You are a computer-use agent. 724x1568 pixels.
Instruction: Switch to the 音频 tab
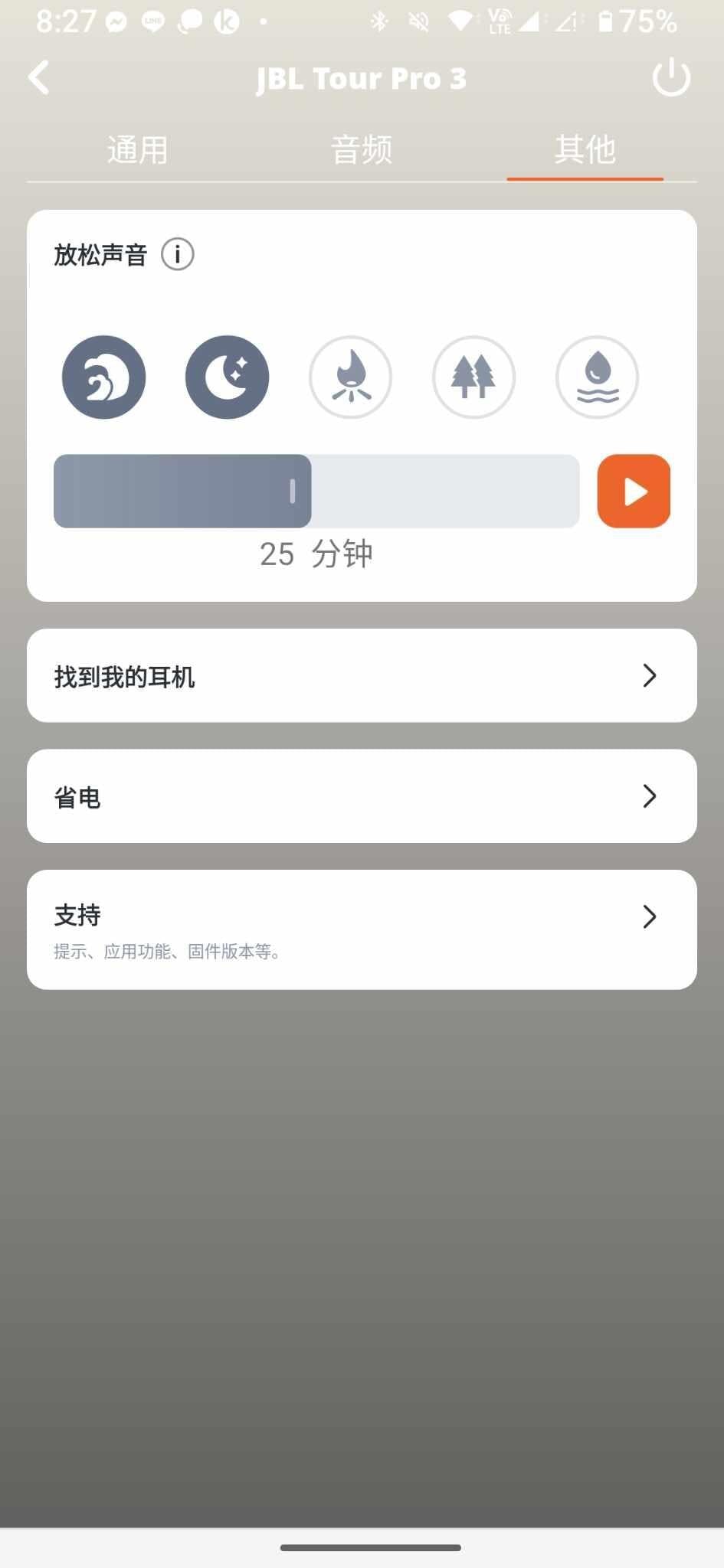click(x=362, y=149)
